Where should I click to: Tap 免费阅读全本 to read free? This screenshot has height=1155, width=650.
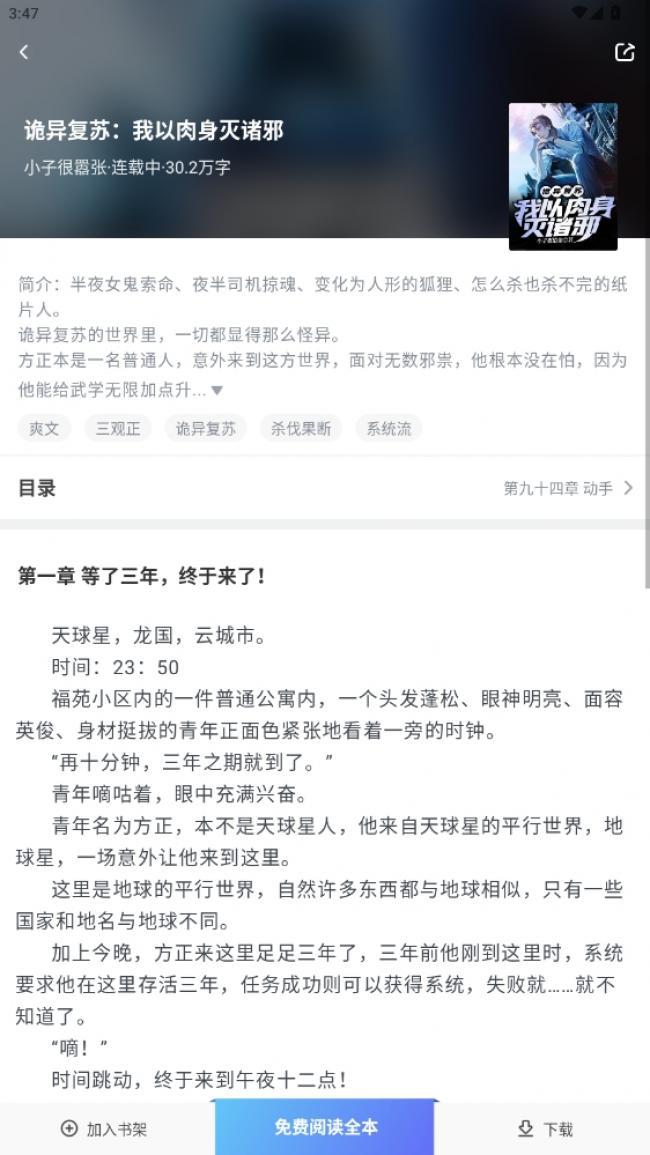point(325,1127)
